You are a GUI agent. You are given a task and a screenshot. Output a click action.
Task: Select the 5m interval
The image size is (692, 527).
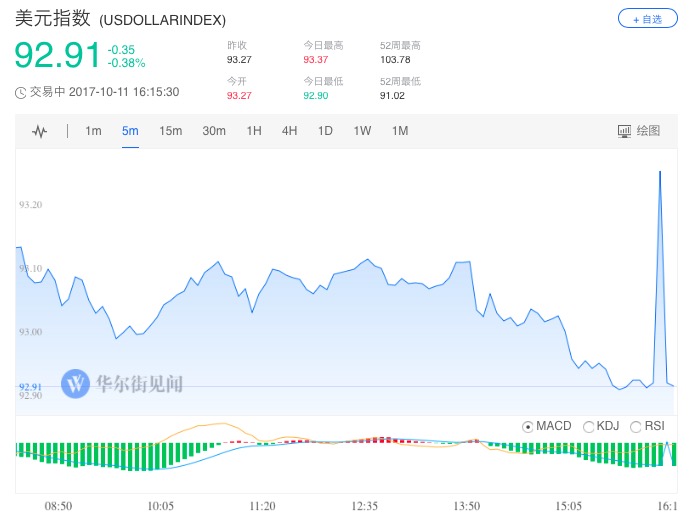click(130, 131)
